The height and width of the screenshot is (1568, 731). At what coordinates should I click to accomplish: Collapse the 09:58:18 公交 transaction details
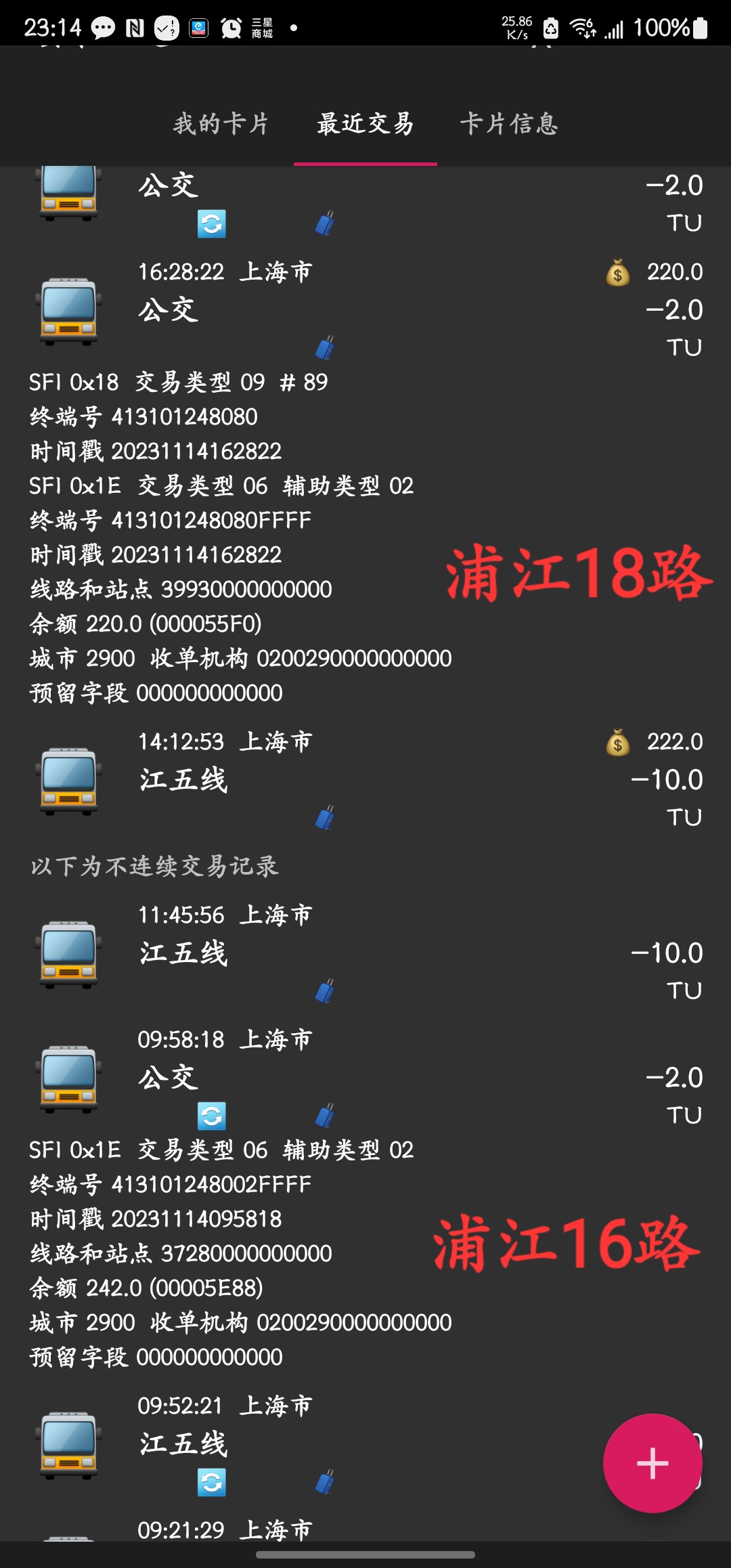point(365,1076)
